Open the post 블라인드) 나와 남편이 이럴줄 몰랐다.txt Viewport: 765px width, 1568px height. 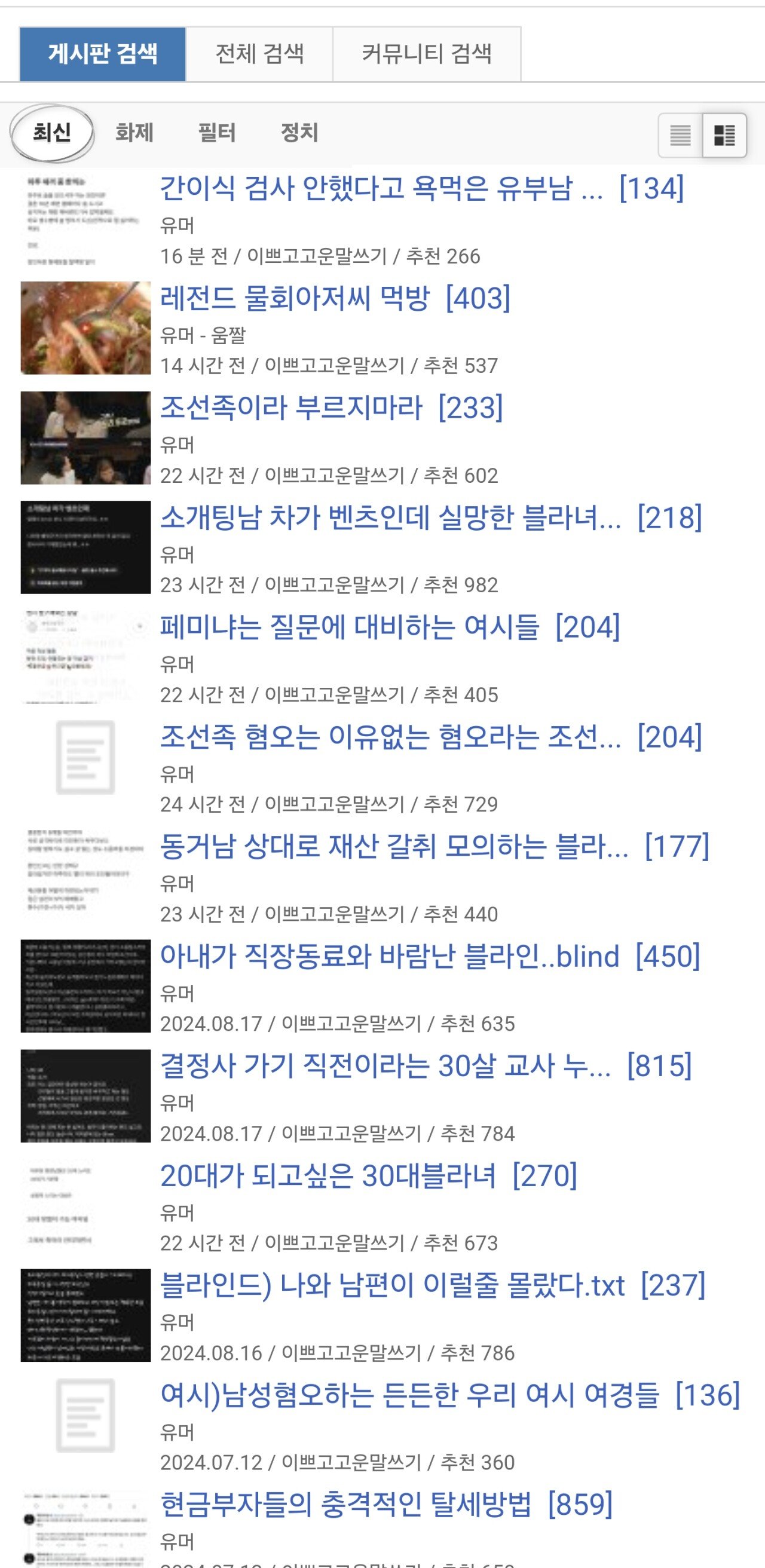(x=393, y=1285)
